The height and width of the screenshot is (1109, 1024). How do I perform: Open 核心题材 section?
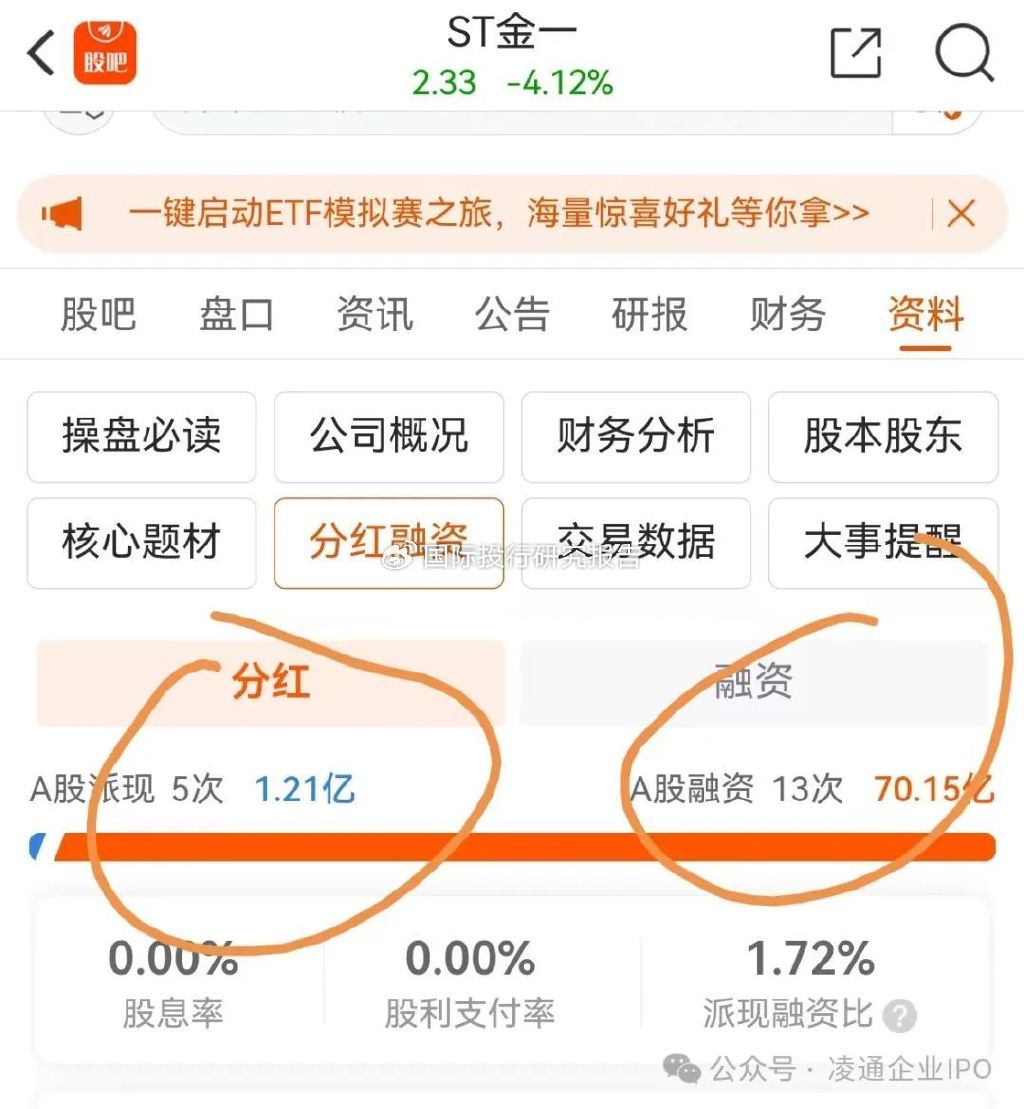[x=141, y=543]
